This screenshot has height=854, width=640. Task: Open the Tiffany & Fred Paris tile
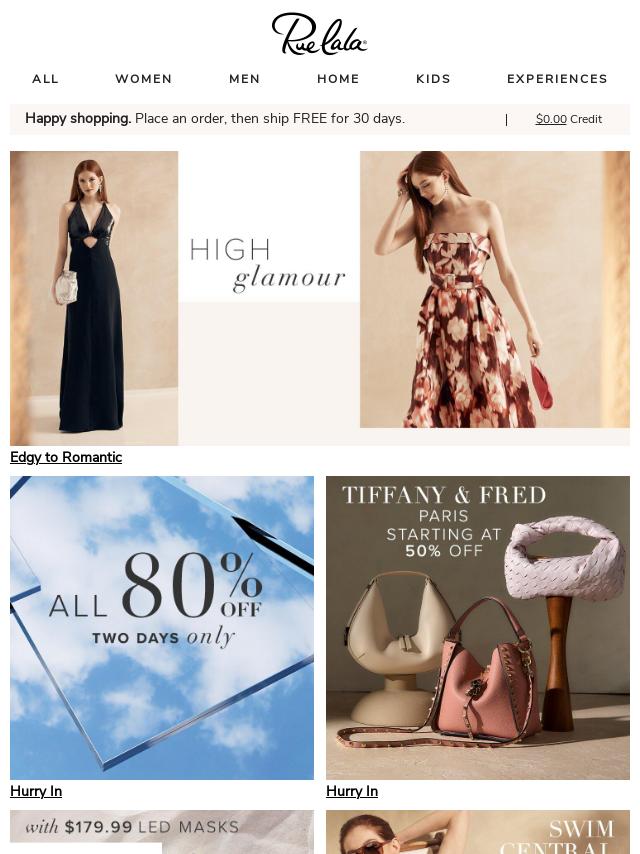(478, 627)
